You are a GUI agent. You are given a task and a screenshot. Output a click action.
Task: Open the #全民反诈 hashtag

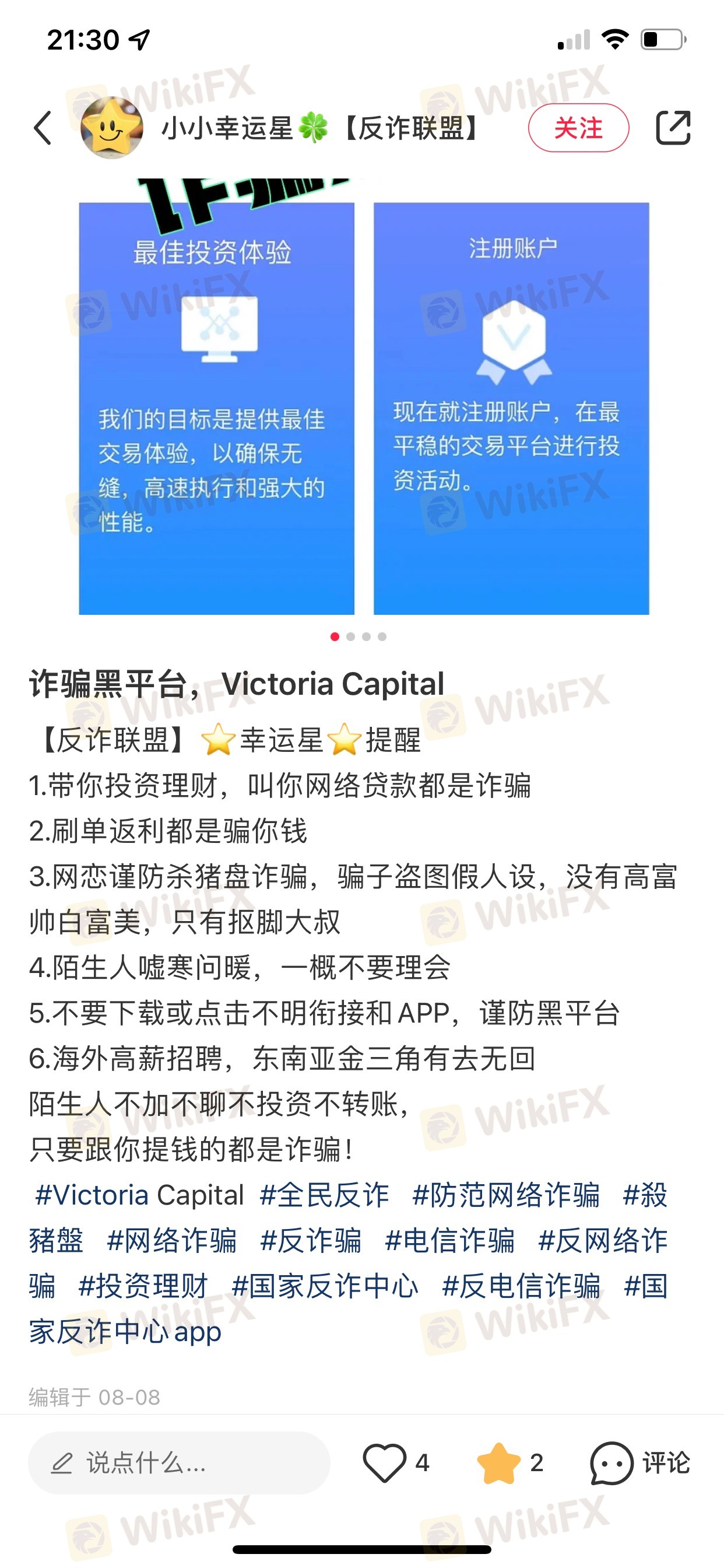[324, 1195]
